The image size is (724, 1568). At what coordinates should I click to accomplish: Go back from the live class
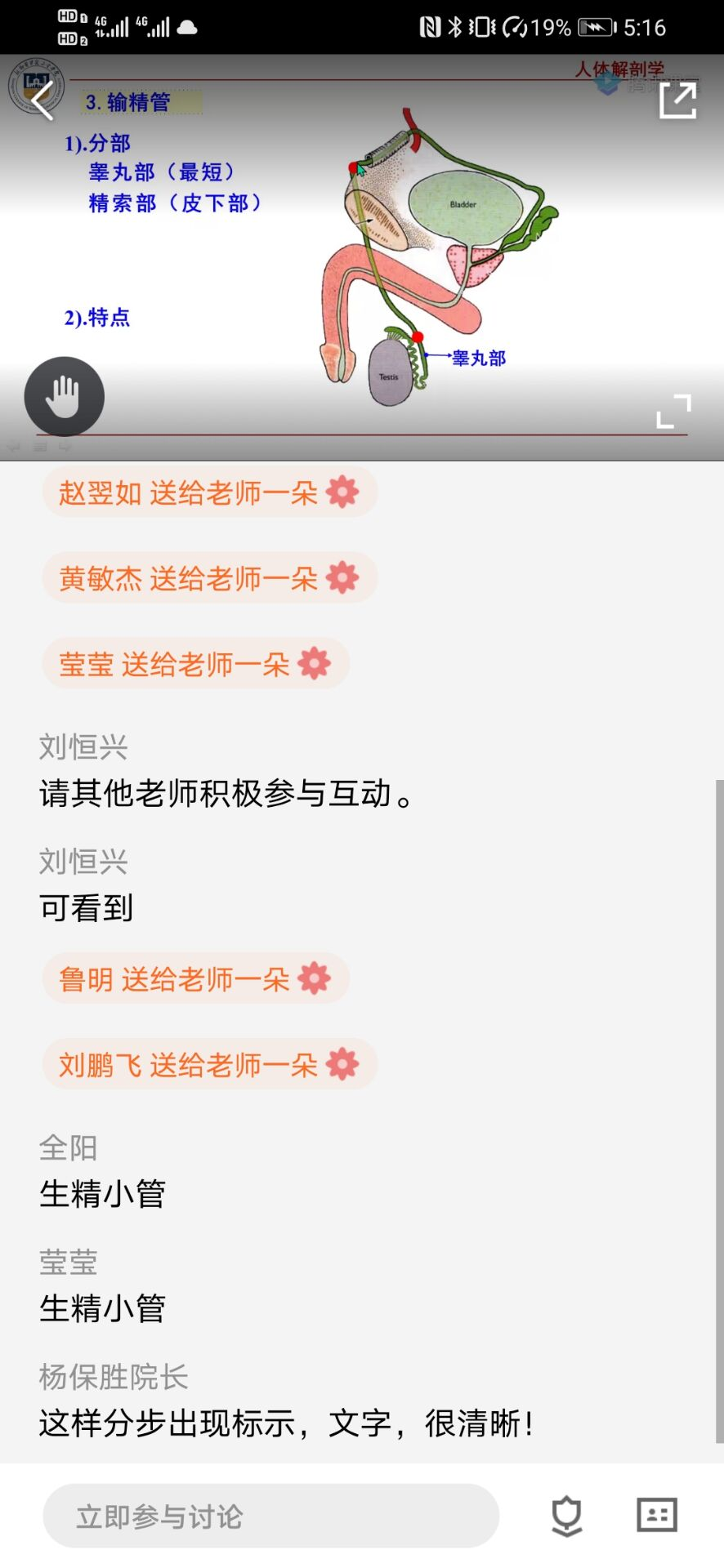[42, 100]
